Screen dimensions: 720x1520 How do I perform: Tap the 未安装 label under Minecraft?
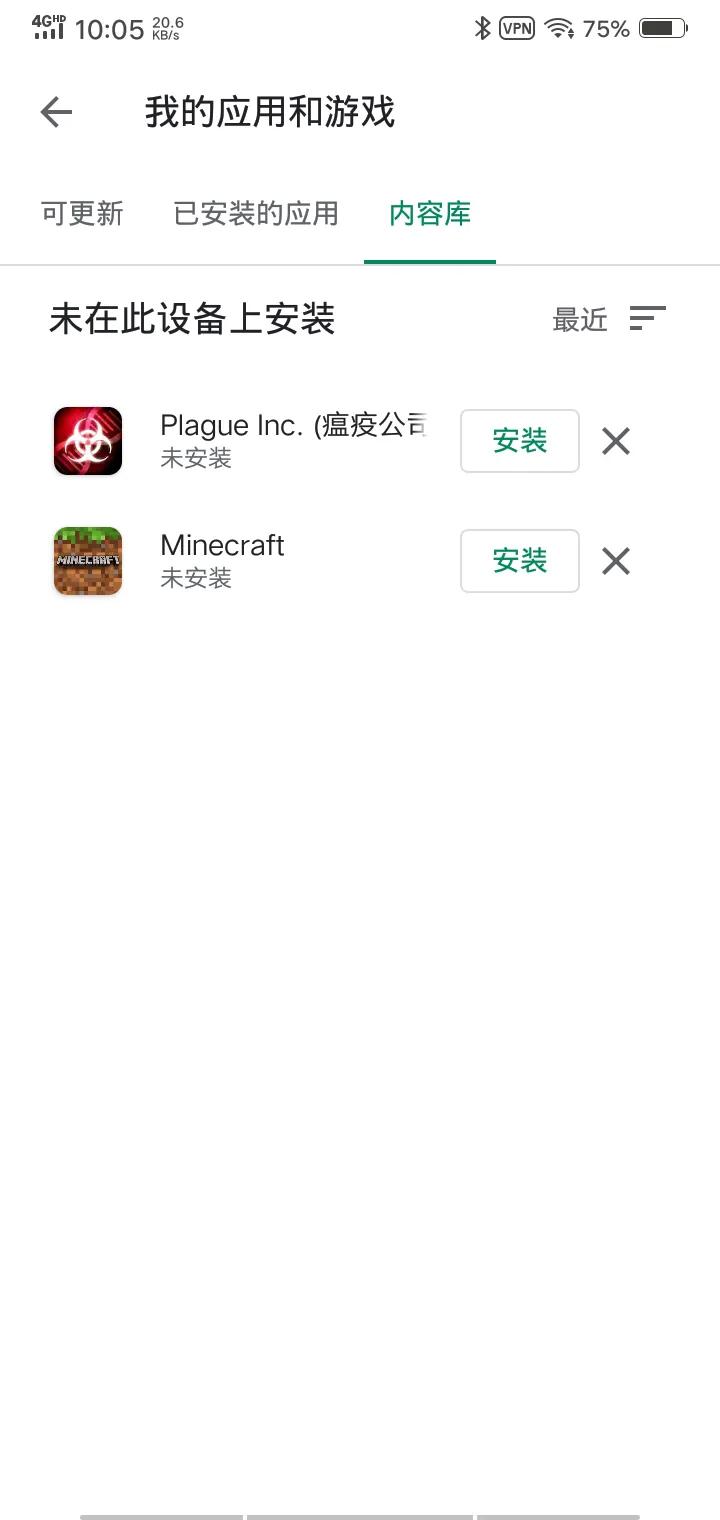click(195, 578)
